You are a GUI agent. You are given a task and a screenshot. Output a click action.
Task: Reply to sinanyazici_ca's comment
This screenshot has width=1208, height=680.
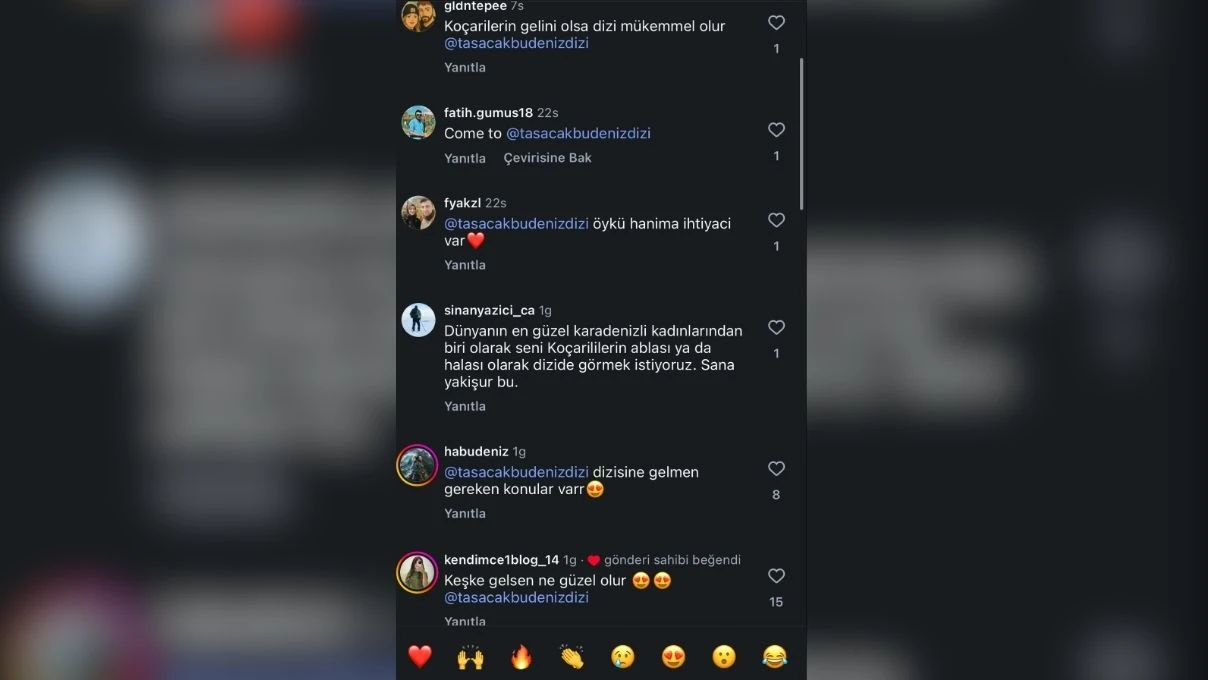coord(465,406)
